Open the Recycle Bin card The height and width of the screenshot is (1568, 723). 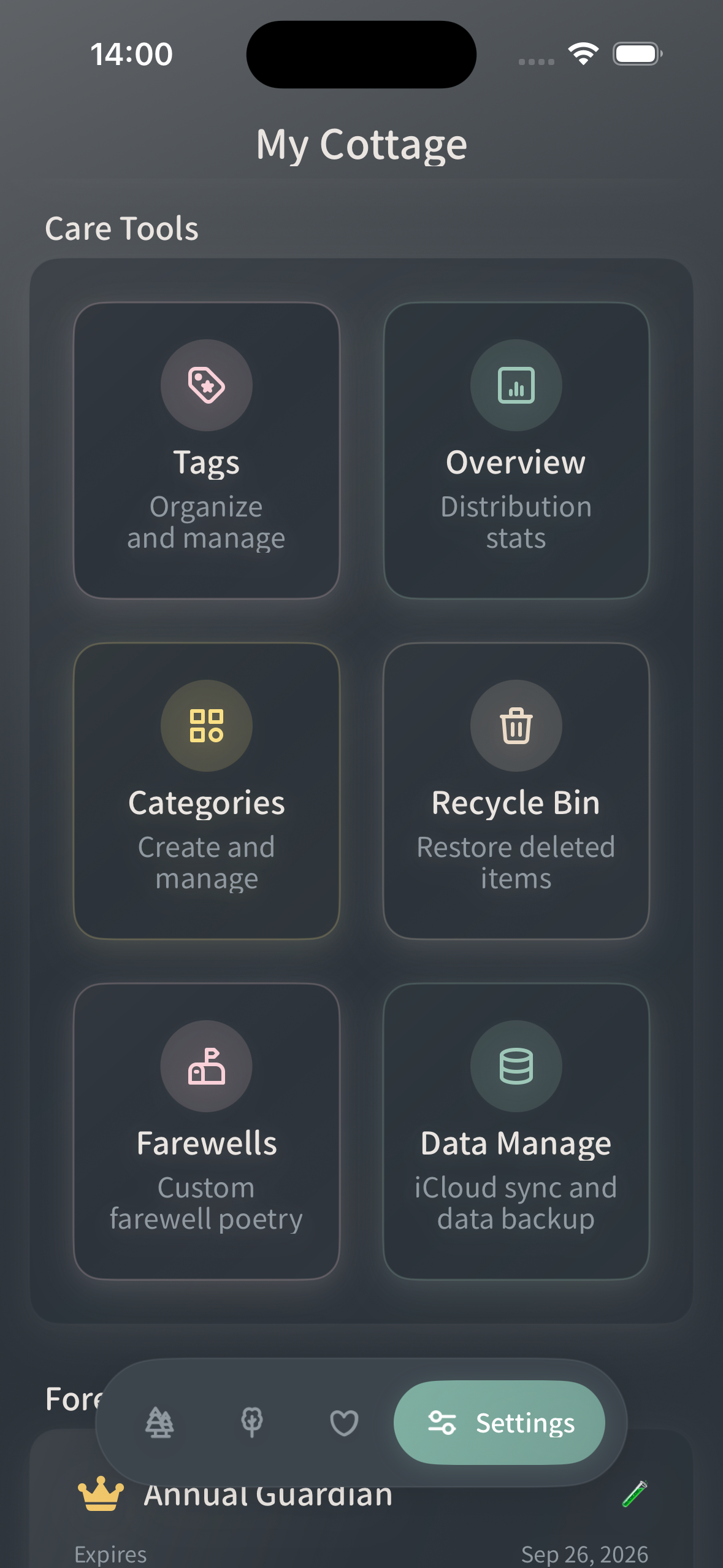tap(516, 790)
